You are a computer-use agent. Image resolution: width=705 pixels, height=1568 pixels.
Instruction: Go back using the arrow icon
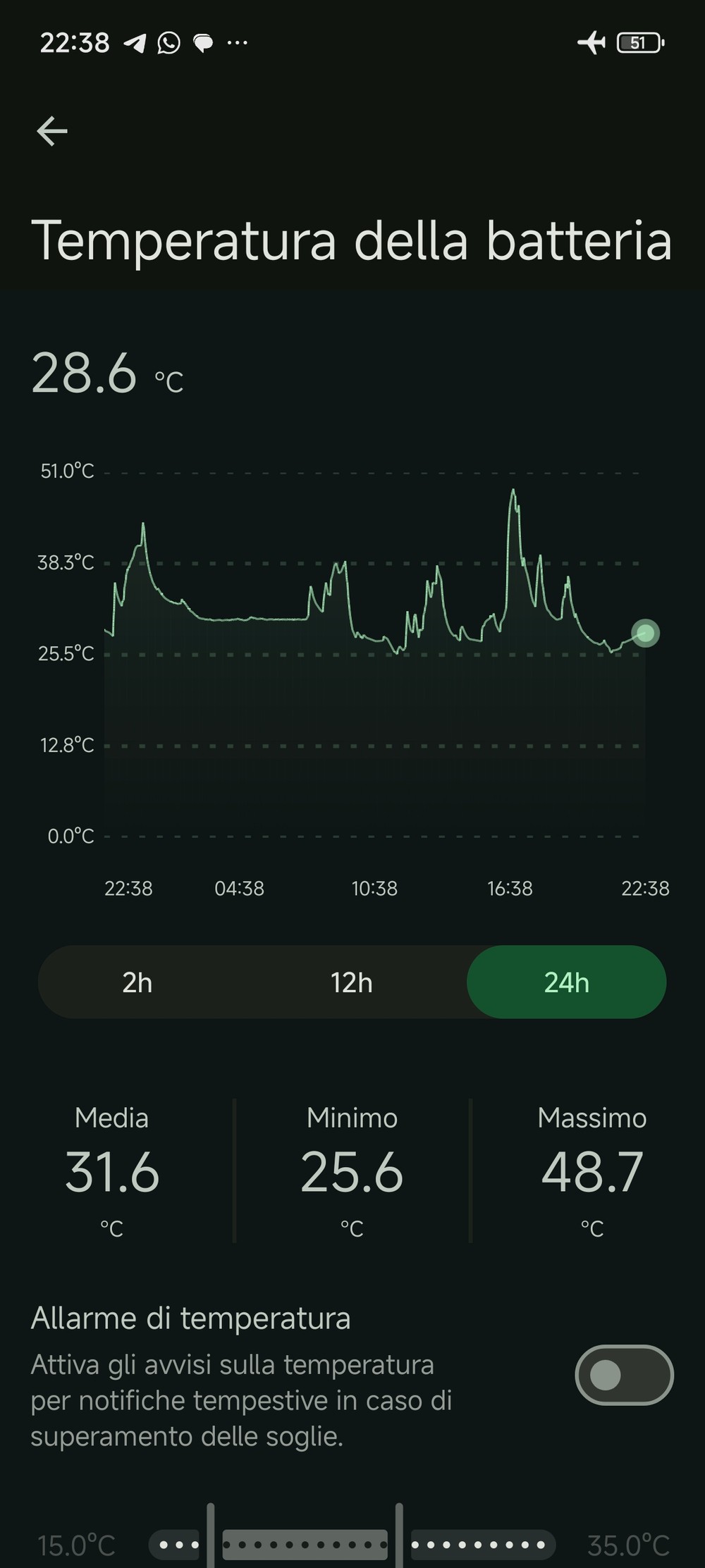pos(52,131)
